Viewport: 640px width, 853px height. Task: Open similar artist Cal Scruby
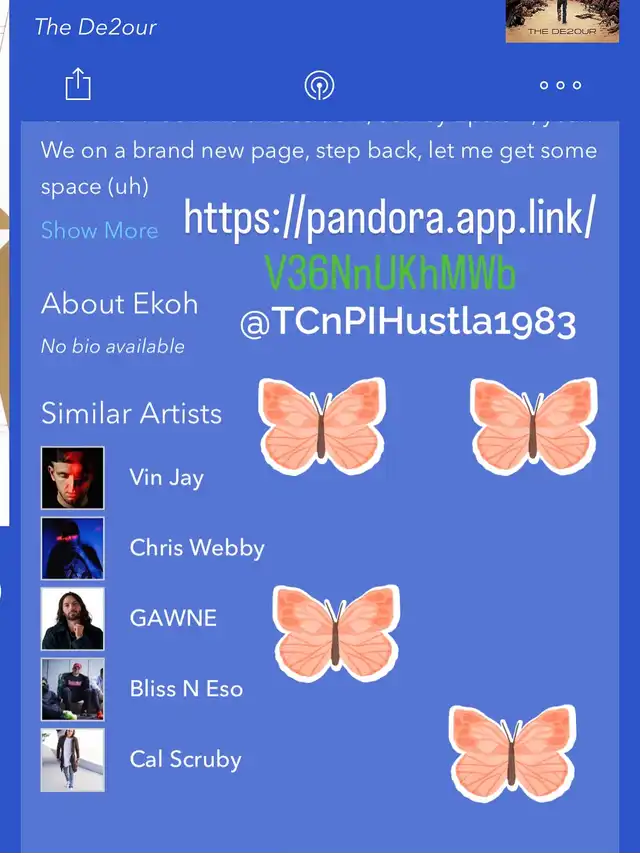185,760
